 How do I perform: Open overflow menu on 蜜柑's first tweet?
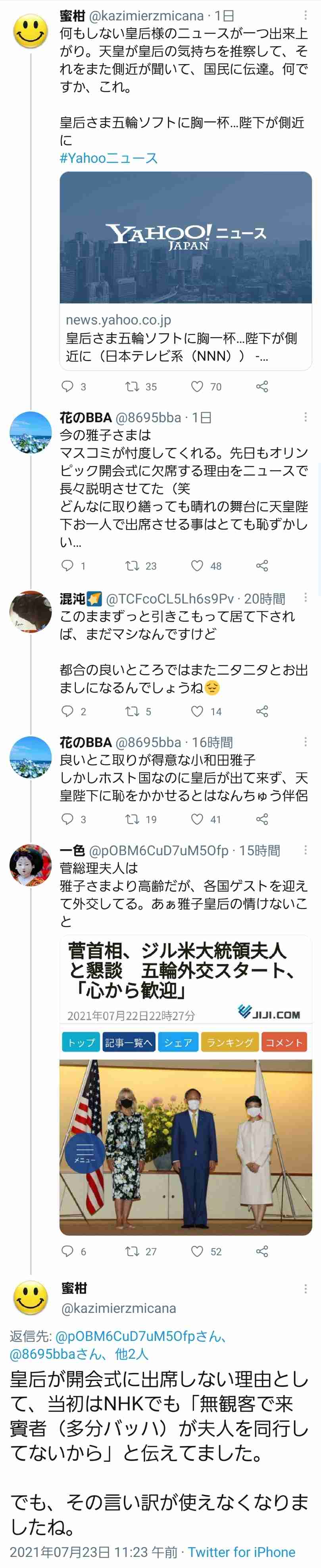tap(305, 15)
